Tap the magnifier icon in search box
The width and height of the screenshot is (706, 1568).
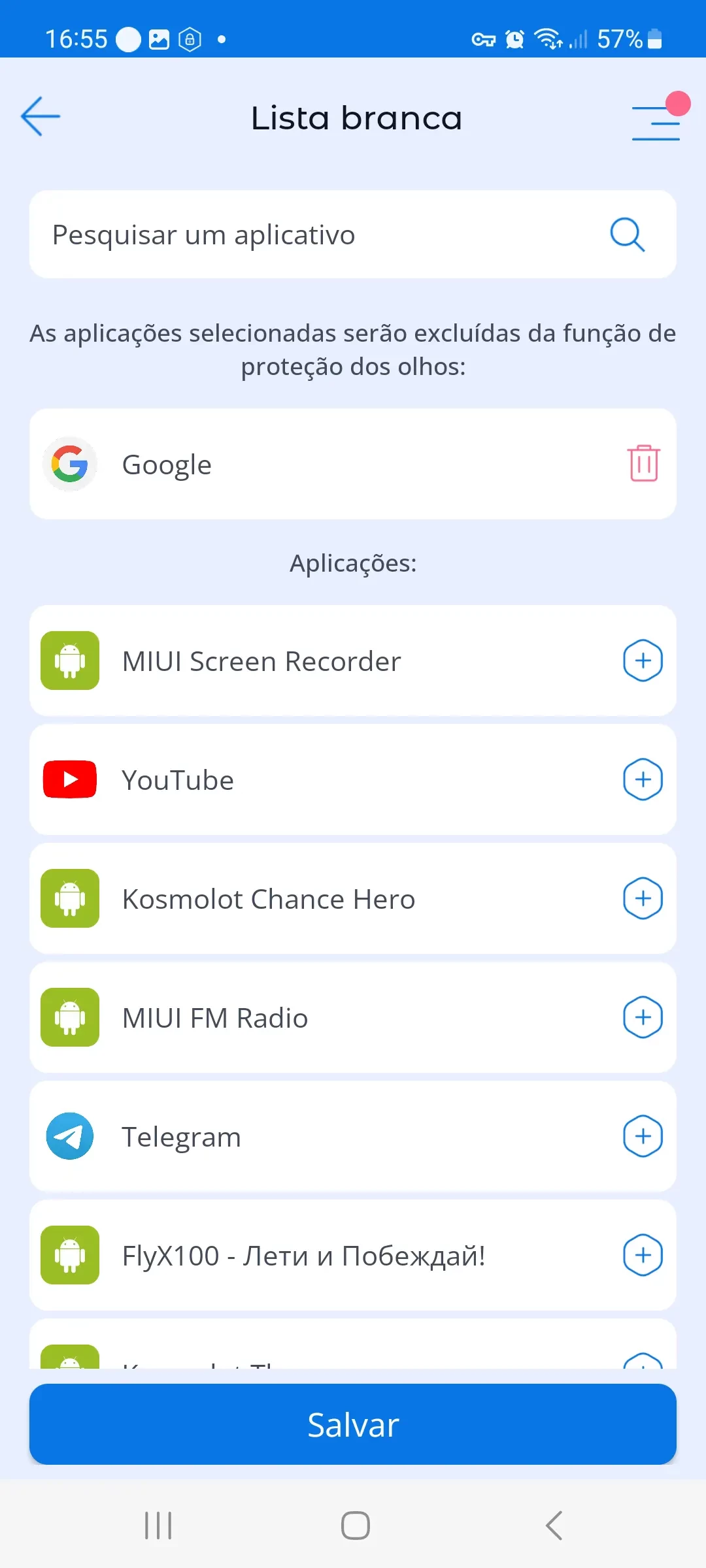click(x=628, y=235)
